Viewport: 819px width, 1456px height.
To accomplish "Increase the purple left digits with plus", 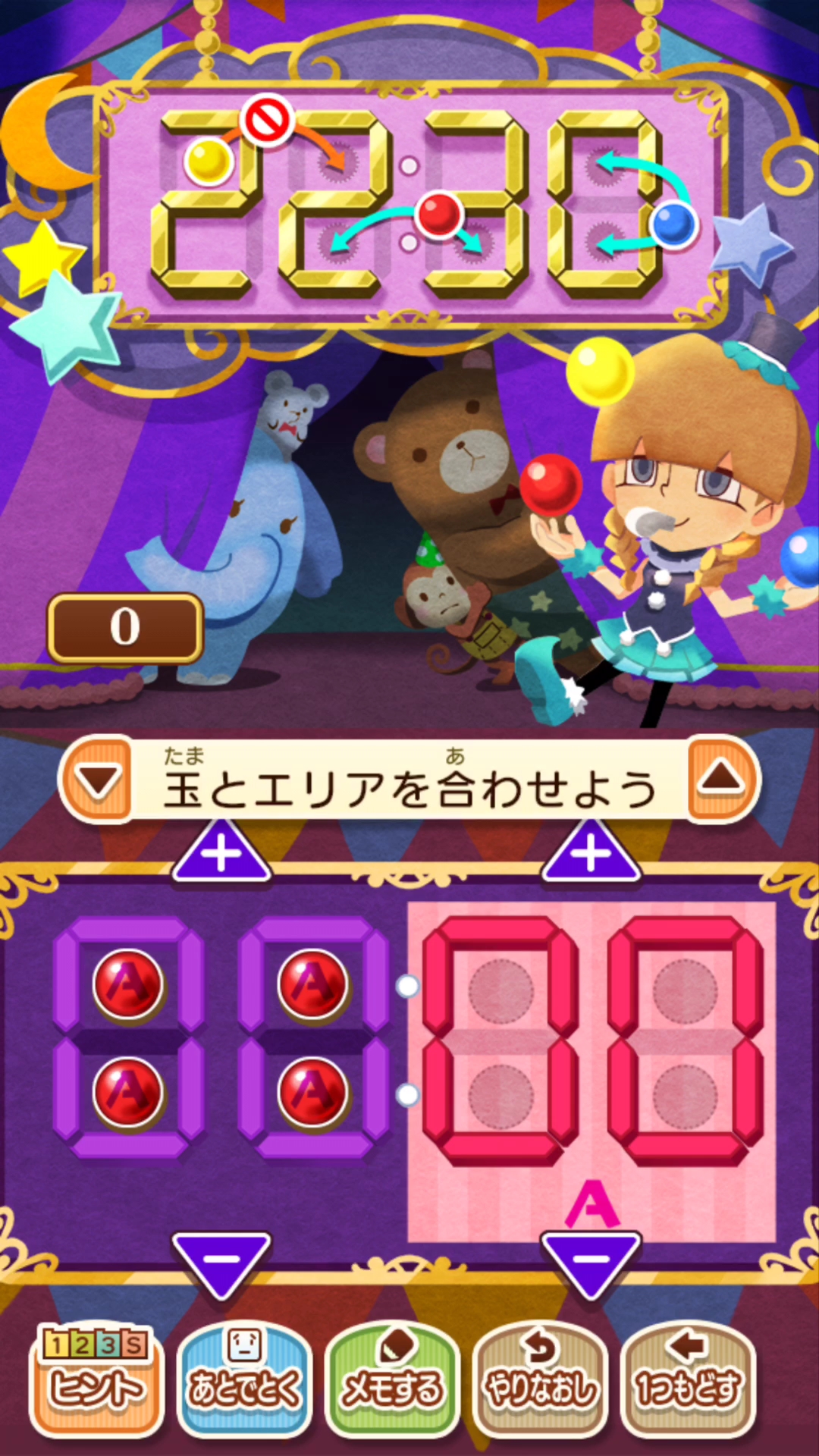I will 221,852.
